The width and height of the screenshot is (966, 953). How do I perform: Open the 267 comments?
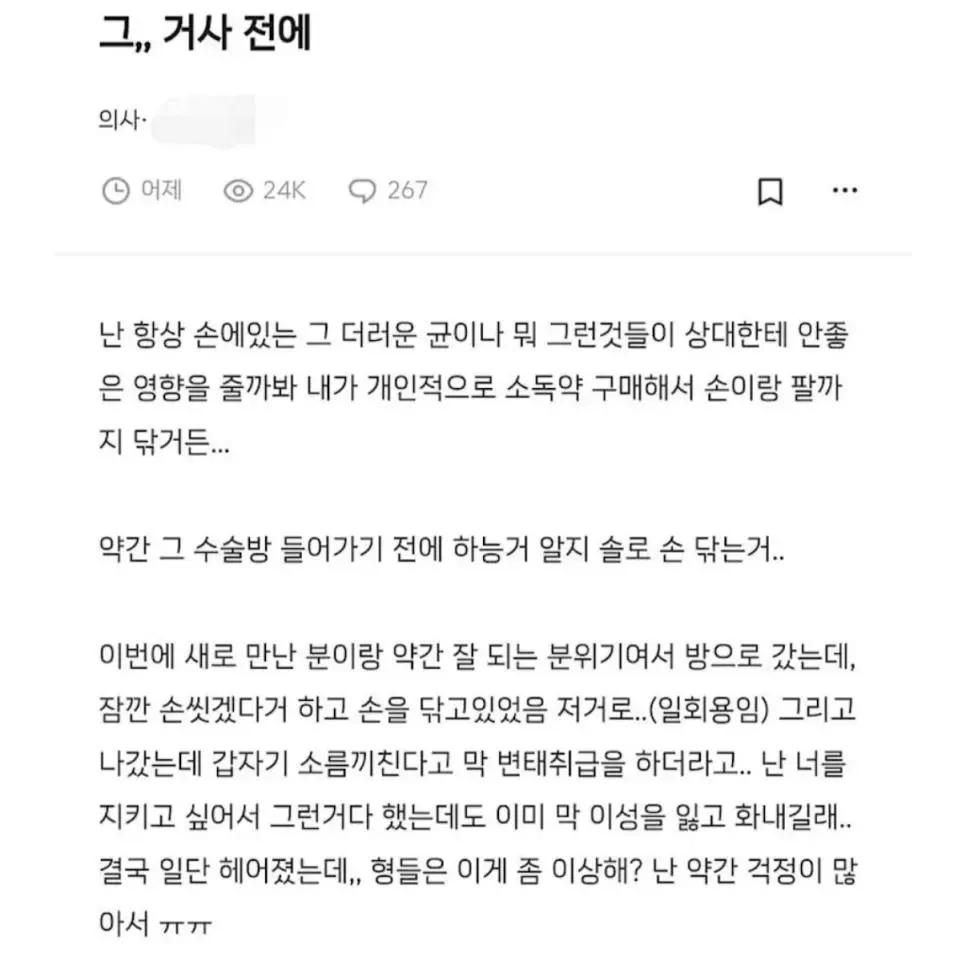388,190
